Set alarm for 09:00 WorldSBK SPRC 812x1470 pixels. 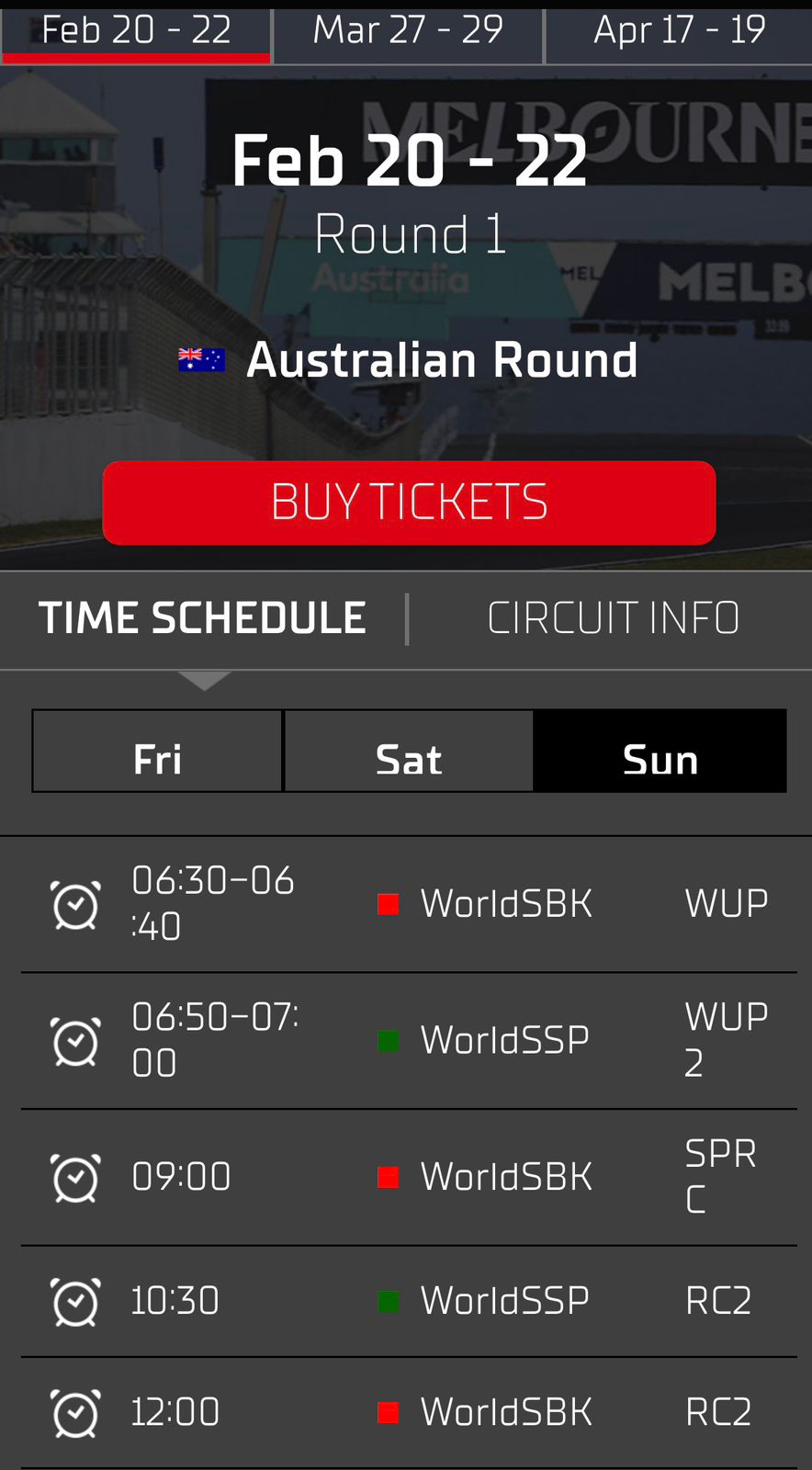point(75,1178)
